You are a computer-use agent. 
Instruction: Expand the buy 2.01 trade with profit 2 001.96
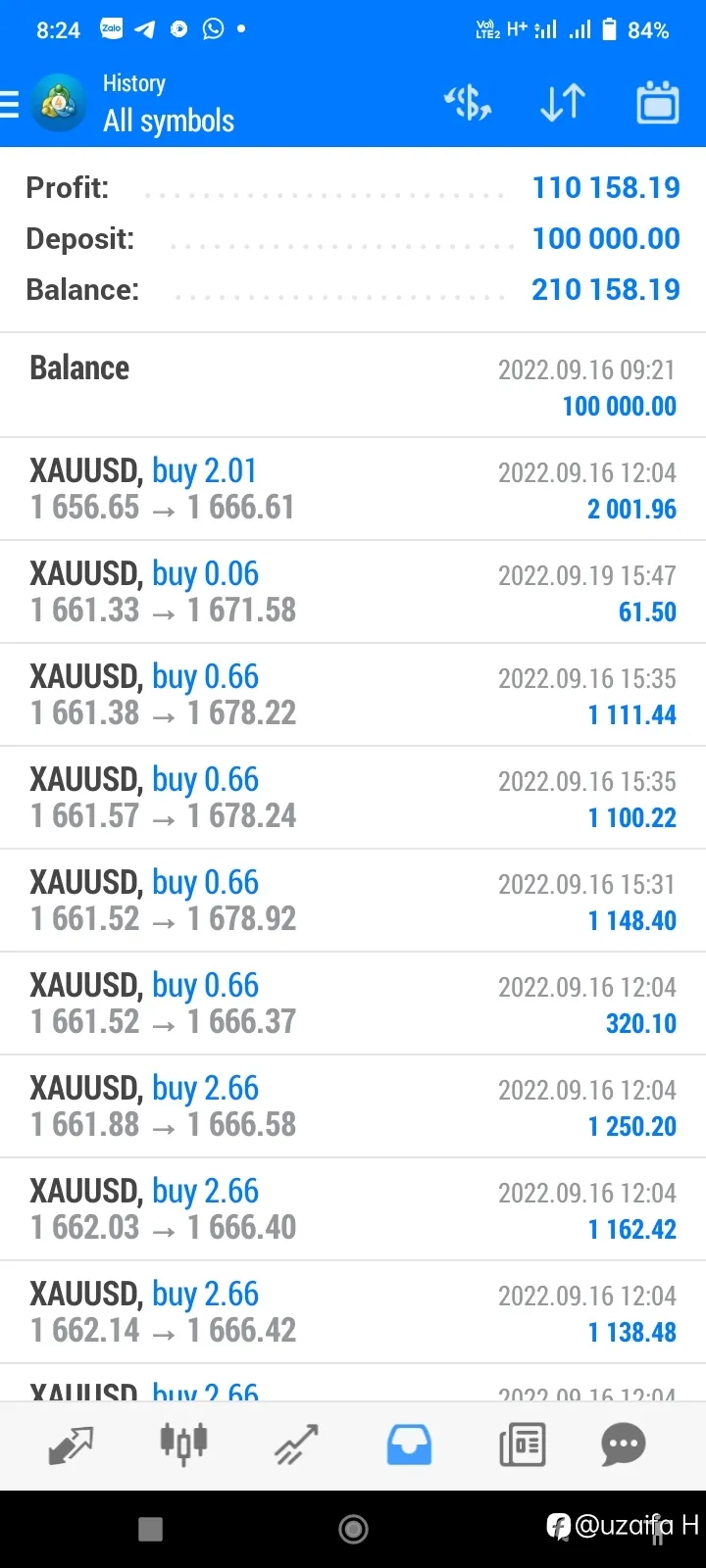353,489
